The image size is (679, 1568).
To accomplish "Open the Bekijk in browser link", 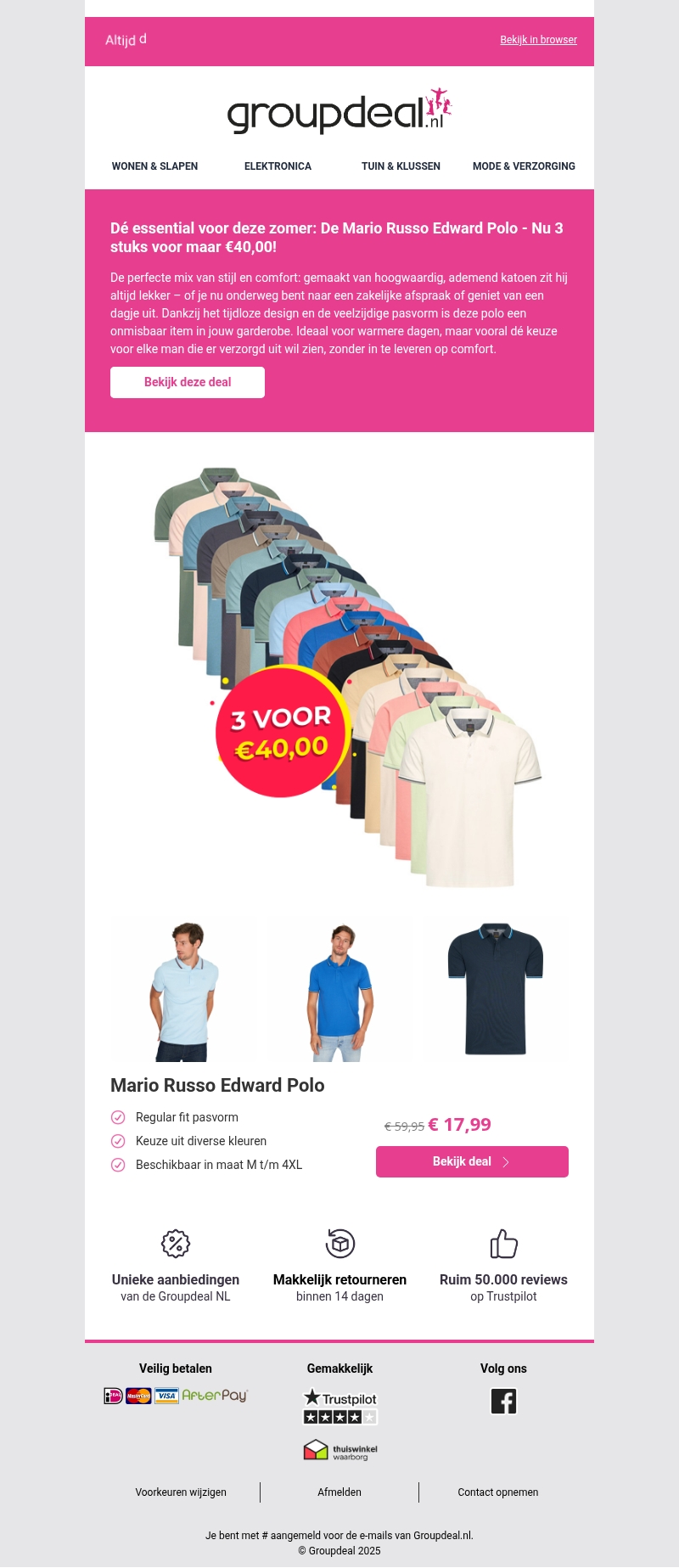I will [x=538, y=40].
